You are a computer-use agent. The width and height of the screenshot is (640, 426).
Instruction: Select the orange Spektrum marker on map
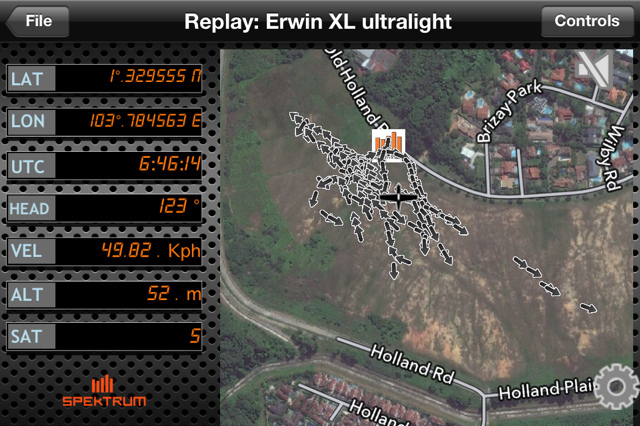pyautogui.click(x=389, y=145)
